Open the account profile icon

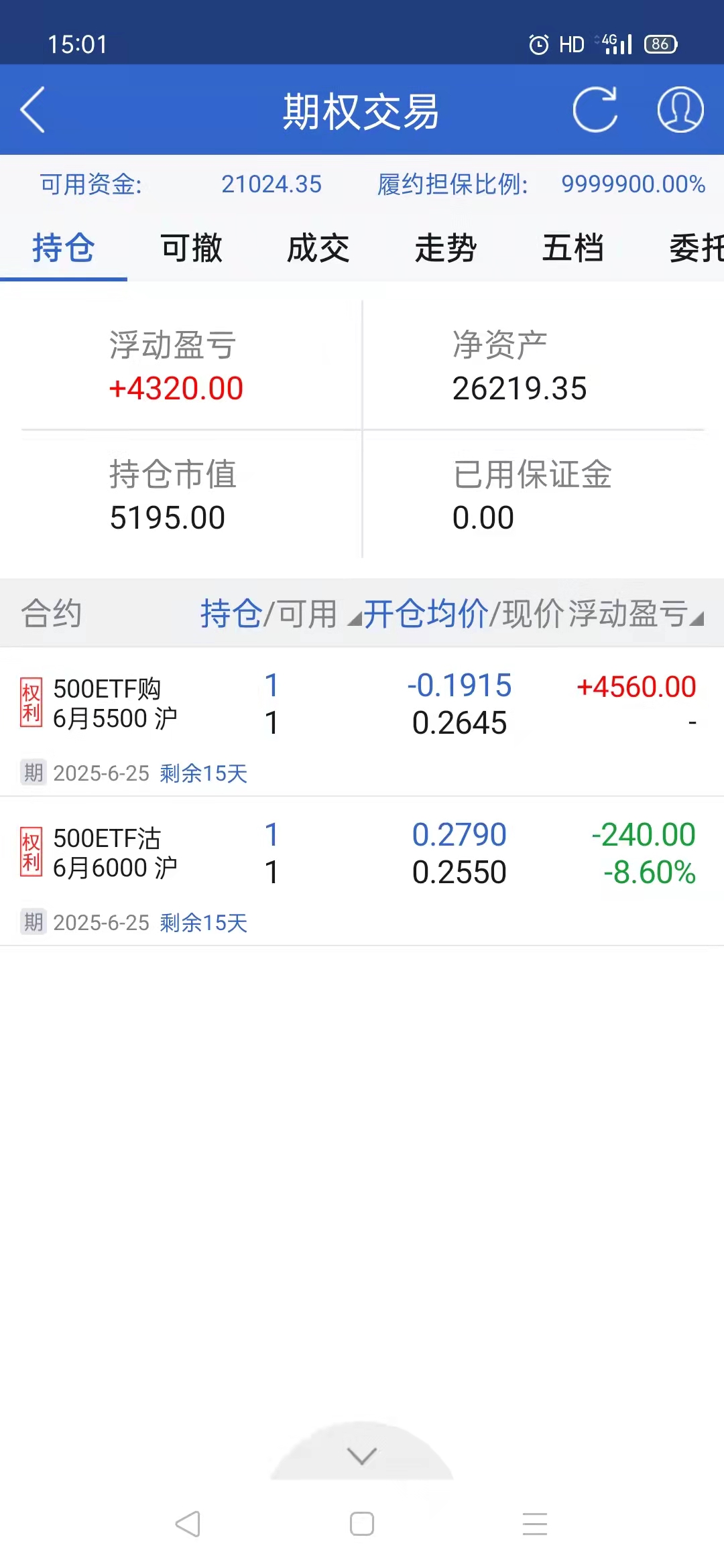pos(680,110)
